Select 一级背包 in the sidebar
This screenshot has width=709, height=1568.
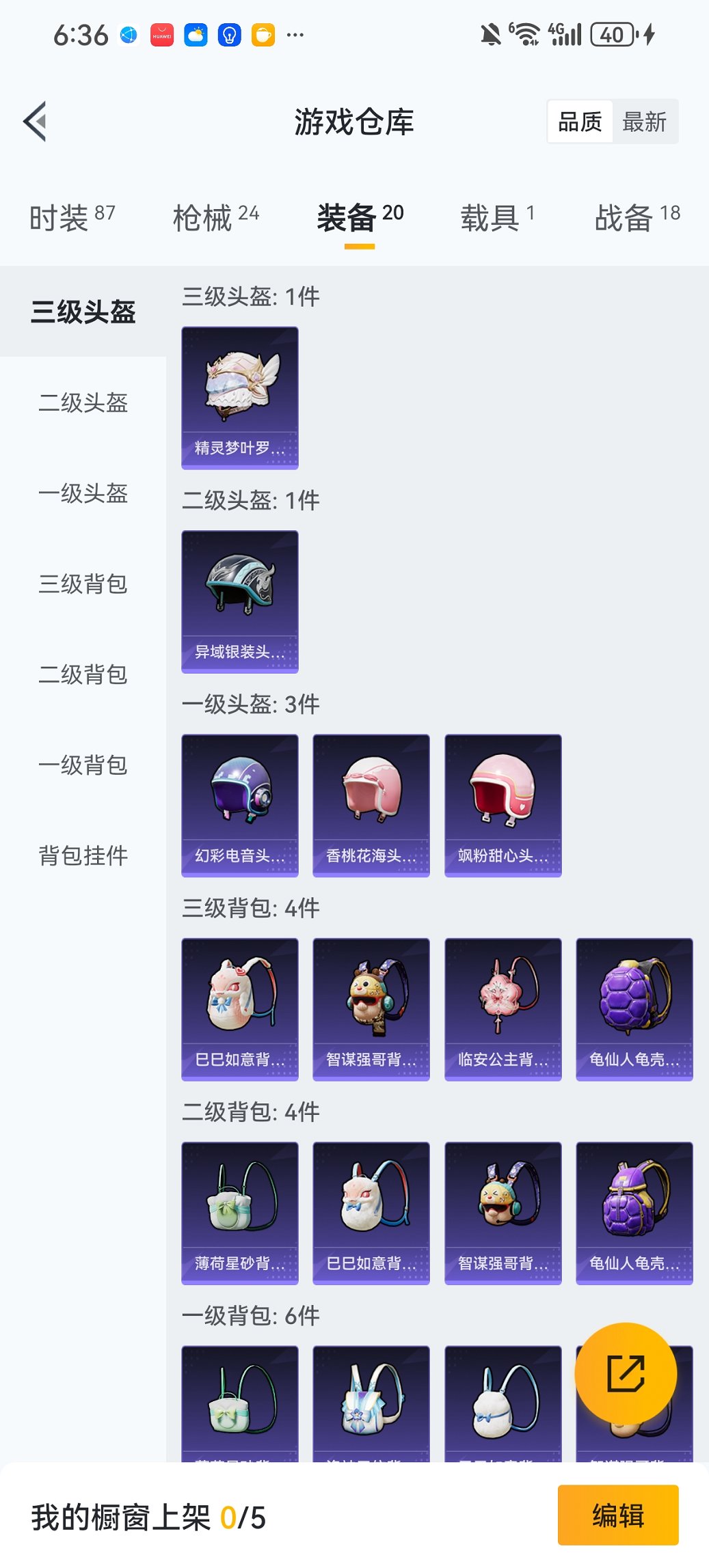(x=83, y=765)
